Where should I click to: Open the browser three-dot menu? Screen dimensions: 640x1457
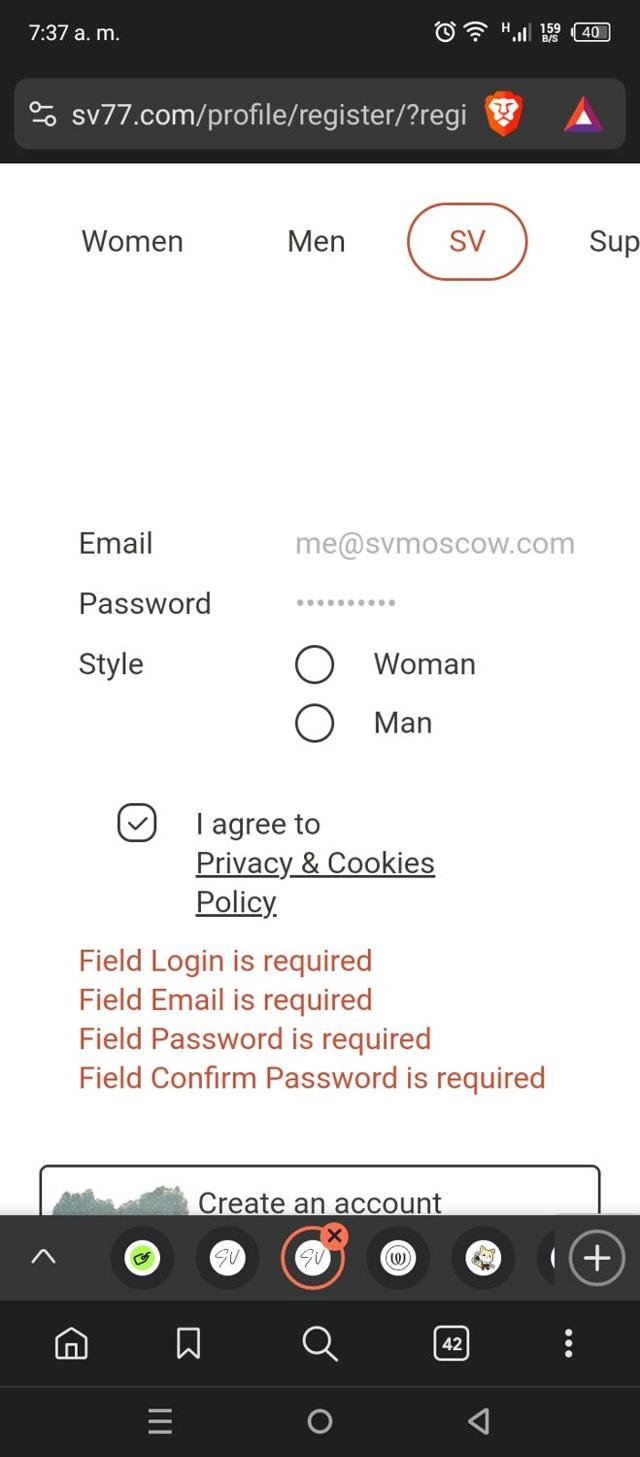coord(568,1343)
